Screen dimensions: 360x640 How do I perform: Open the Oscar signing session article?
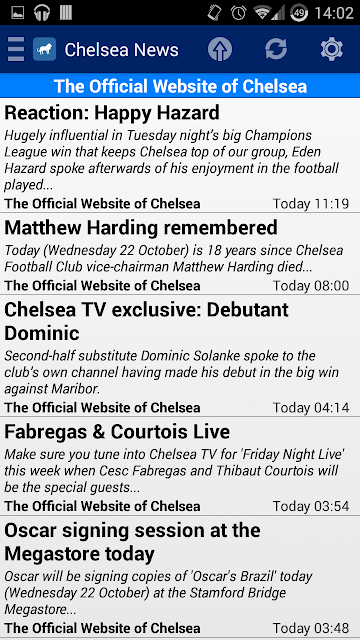(180, 576)
